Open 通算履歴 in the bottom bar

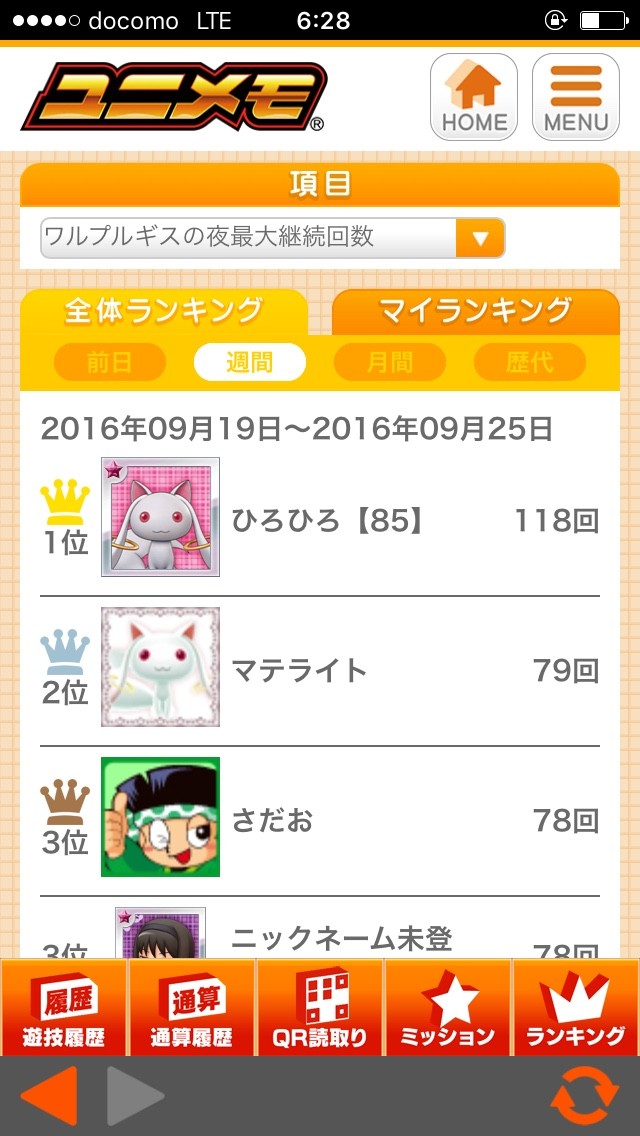(192, 1008)
